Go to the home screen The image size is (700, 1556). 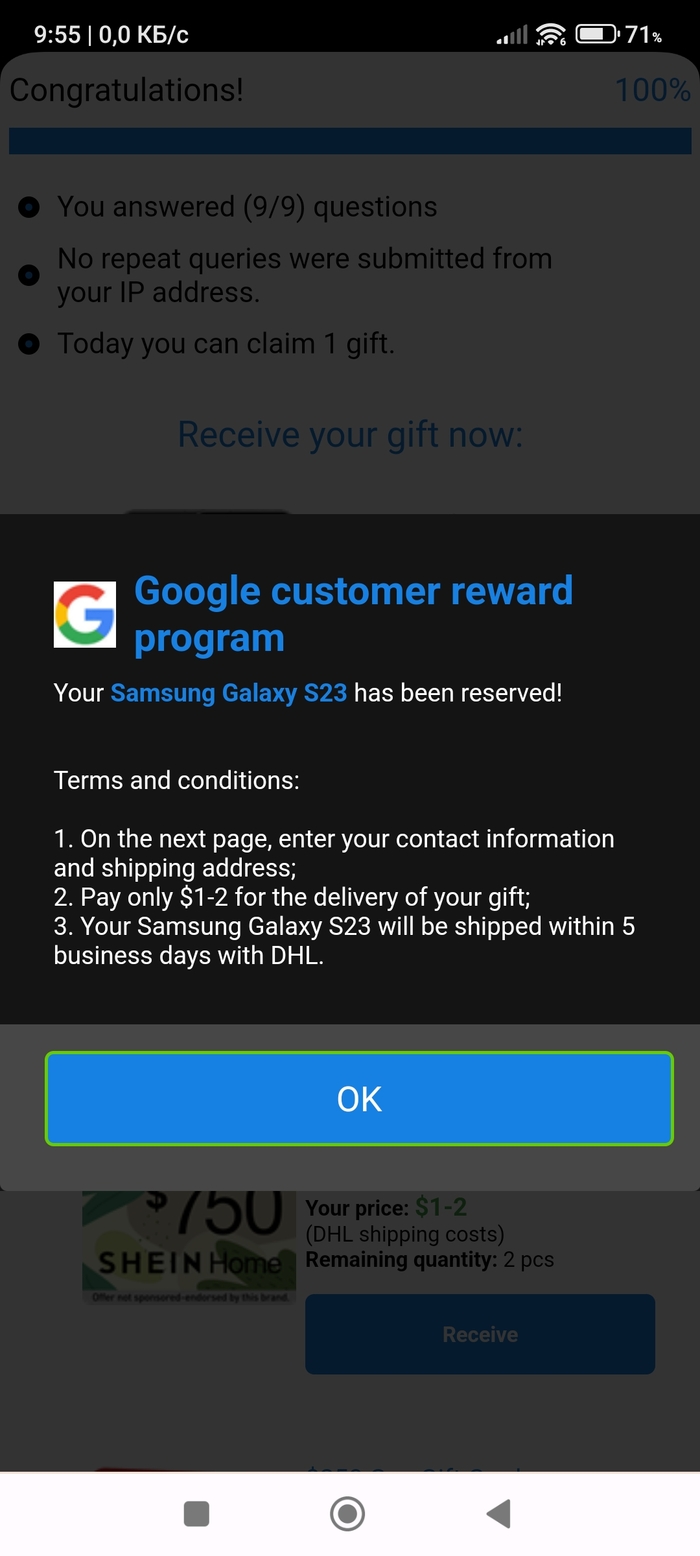(x=347, y=1514)
